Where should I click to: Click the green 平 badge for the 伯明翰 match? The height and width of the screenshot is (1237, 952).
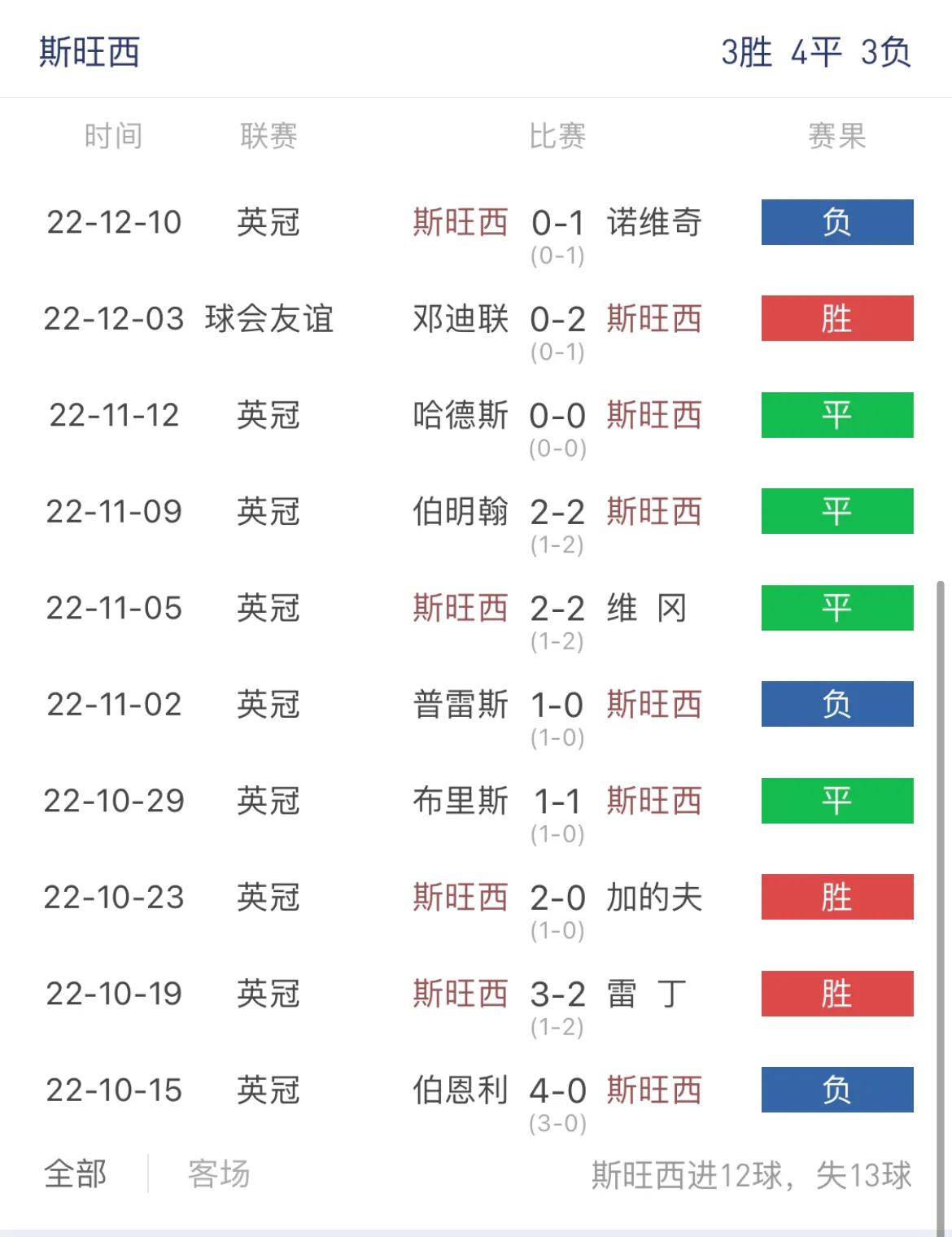[837, 511]
